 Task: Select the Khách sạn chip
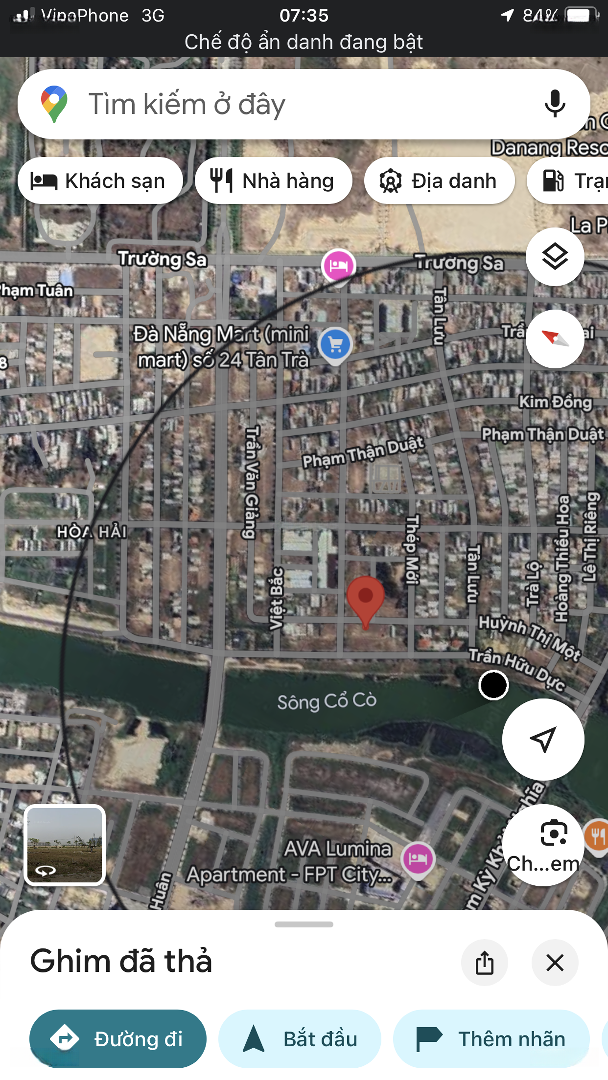(x=100, y=181)
